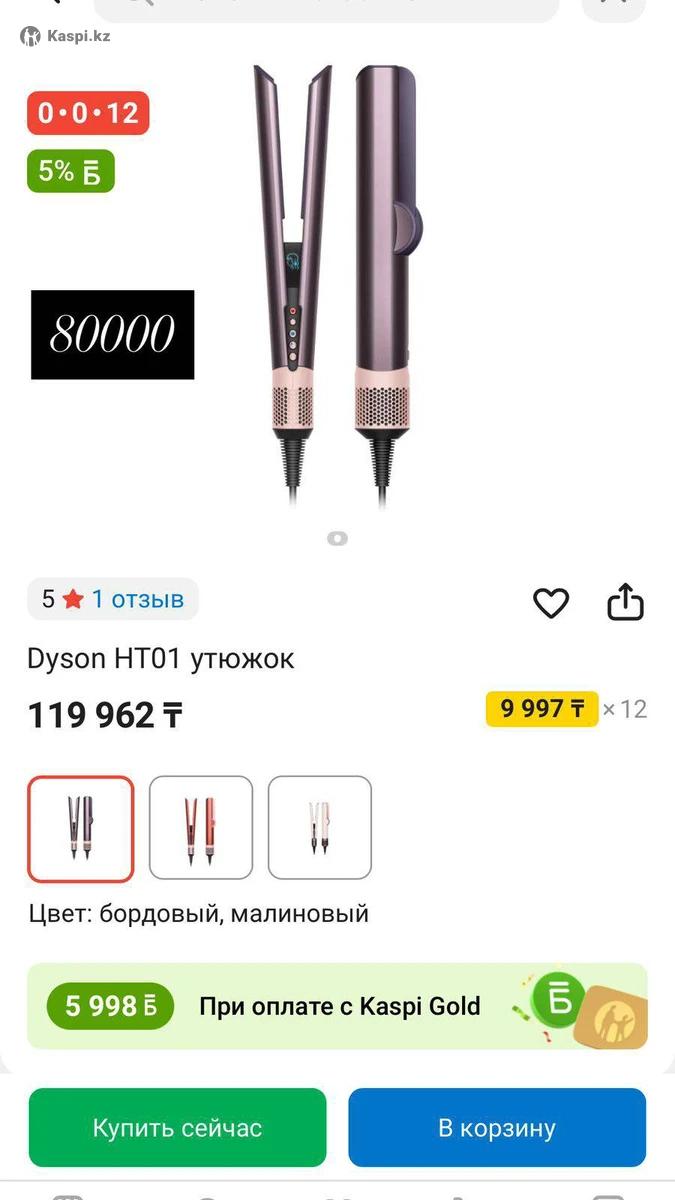
Task: Select the red-pink color variant
Action: [x=201, y=828]
